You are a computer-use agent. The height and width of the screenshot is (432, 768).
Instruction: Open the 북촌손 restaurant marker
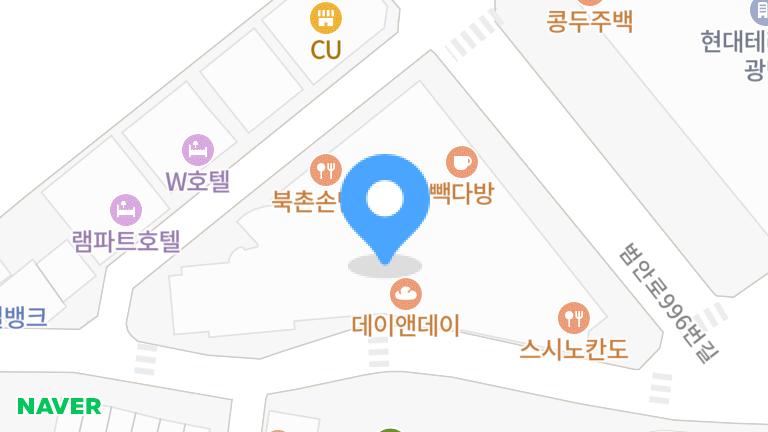click(326, 169)
